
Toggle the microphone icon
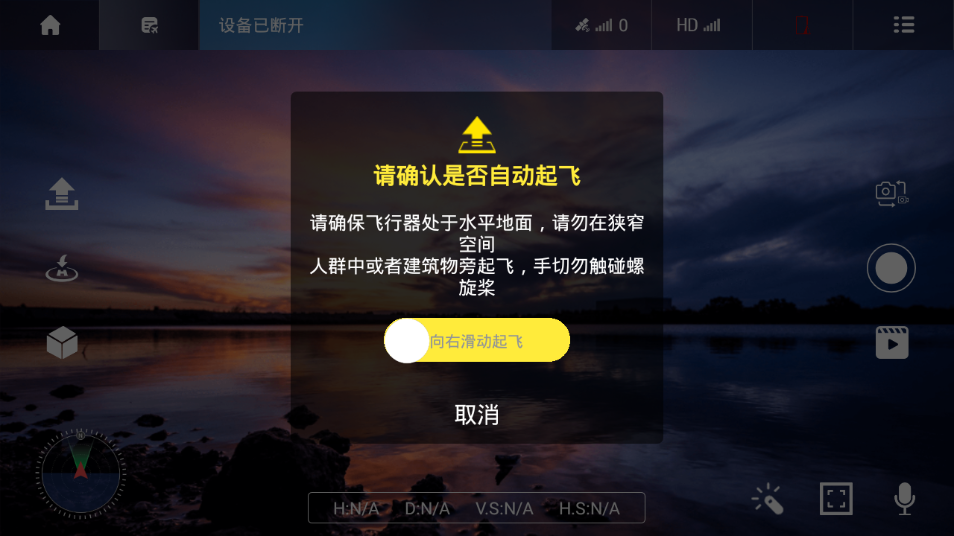point(904,498)
